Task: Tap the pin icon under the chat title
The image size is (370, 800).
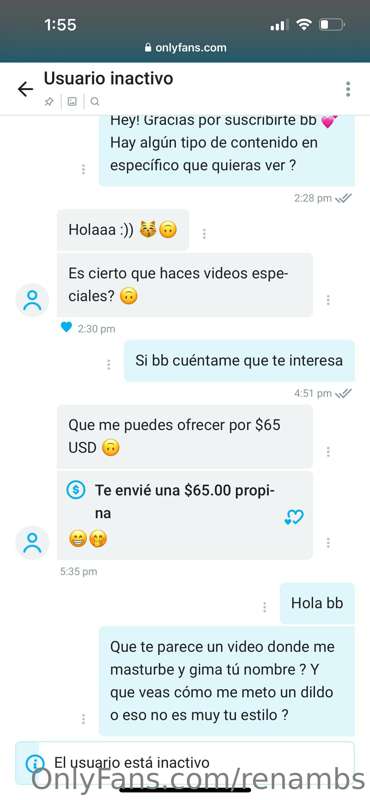Action: 49,102
